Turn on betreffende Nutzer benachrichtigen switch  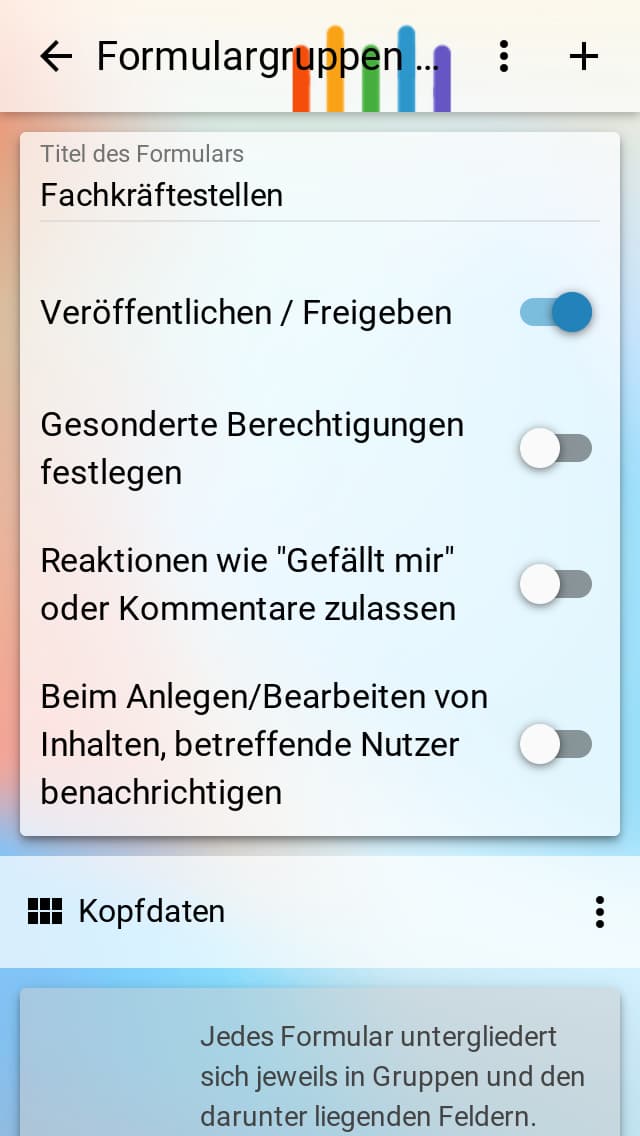pyautogui.click(x=556, y=744)
